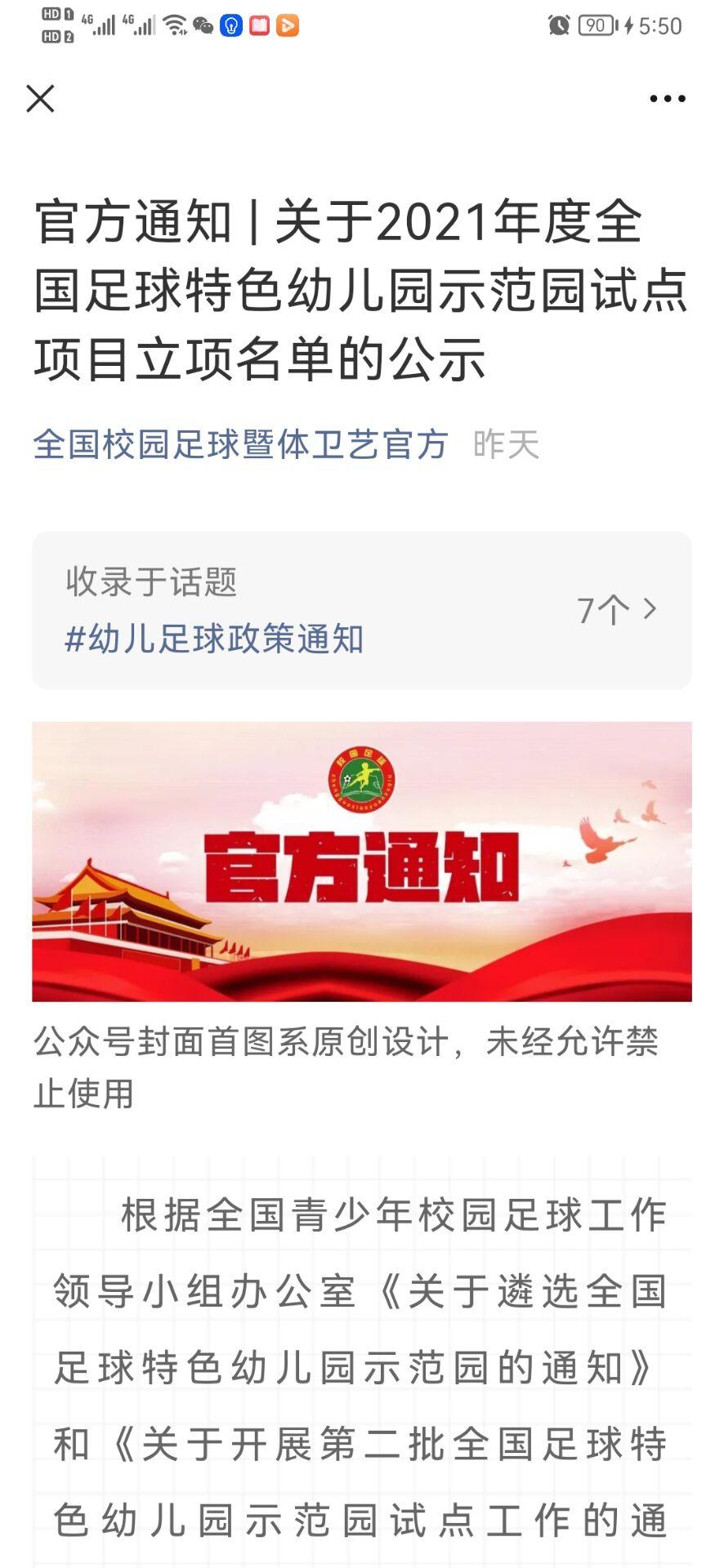Close the article page
The image size is (724, 1568).
[40, 99]
